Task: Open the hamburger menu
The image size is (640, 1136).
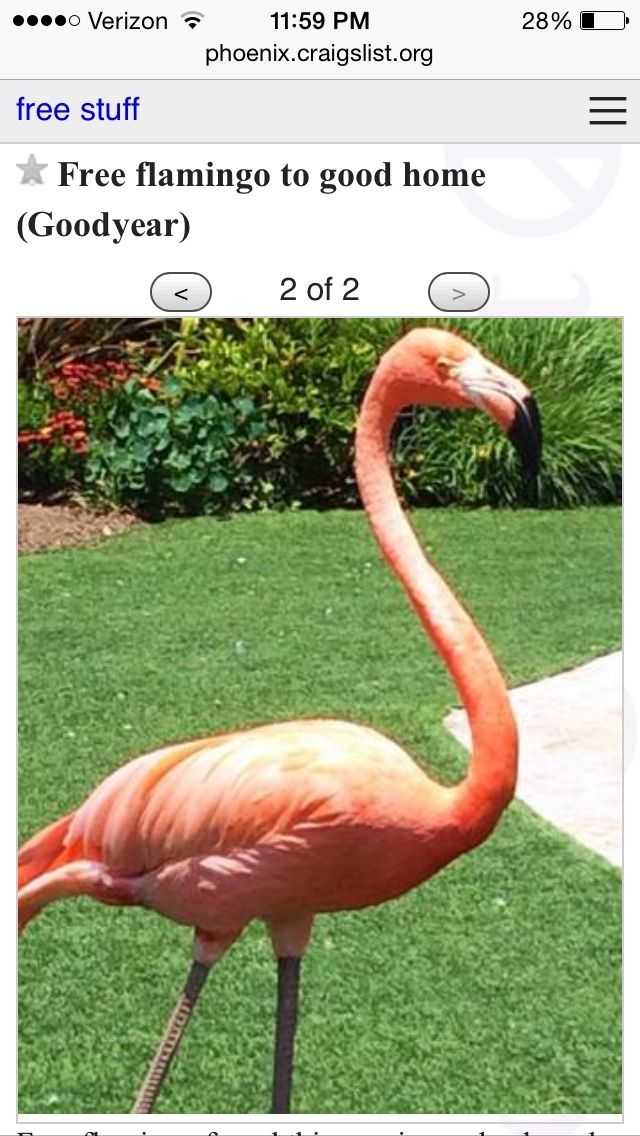Action: tap(607, 110)
